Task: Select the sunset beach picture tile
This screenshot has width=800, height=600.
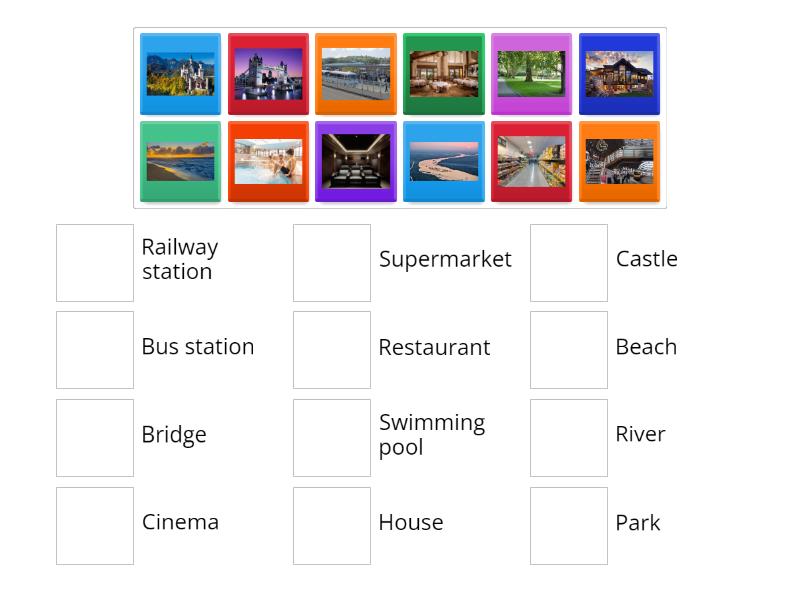Action: [180, 162]
